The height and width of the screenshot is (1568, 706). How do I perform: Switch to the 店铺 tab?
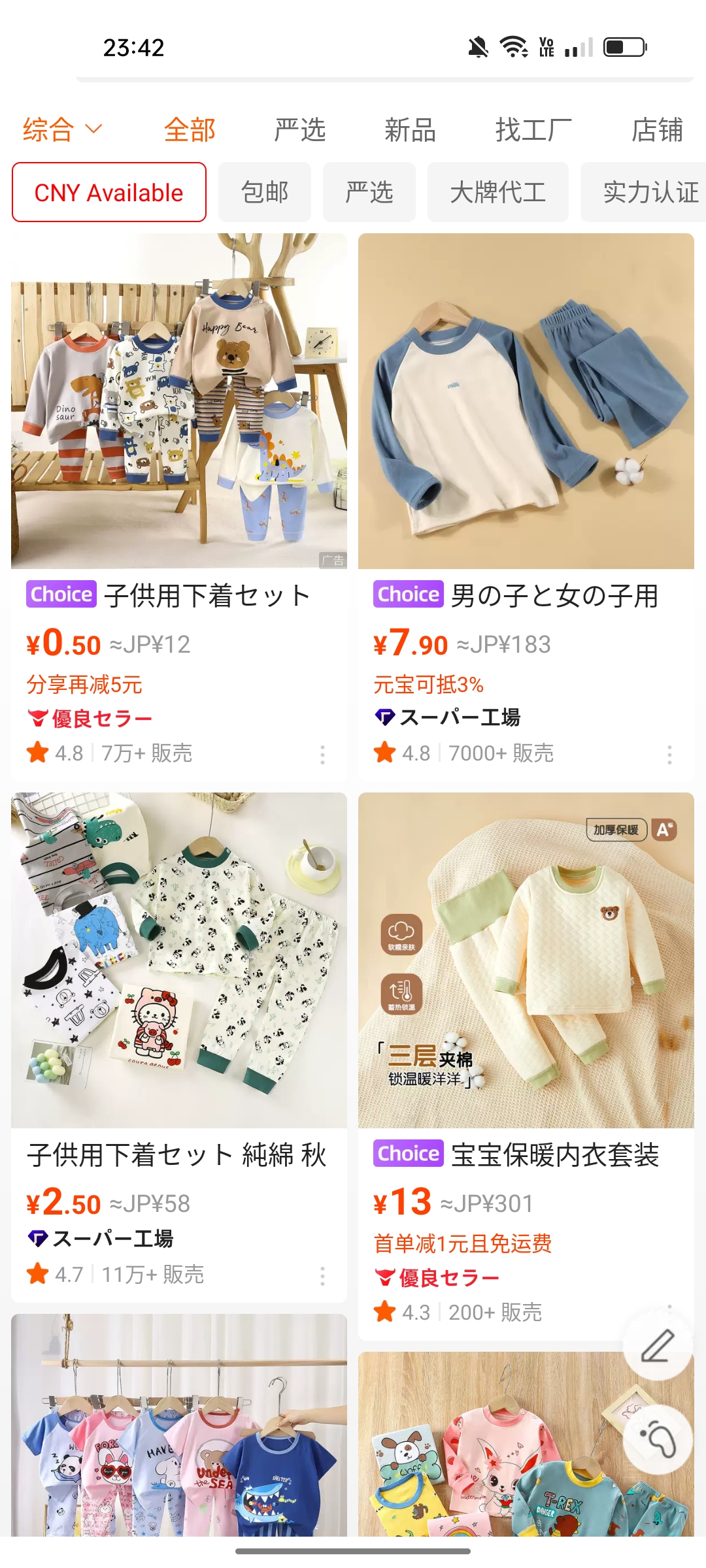[x=656, y=129]
